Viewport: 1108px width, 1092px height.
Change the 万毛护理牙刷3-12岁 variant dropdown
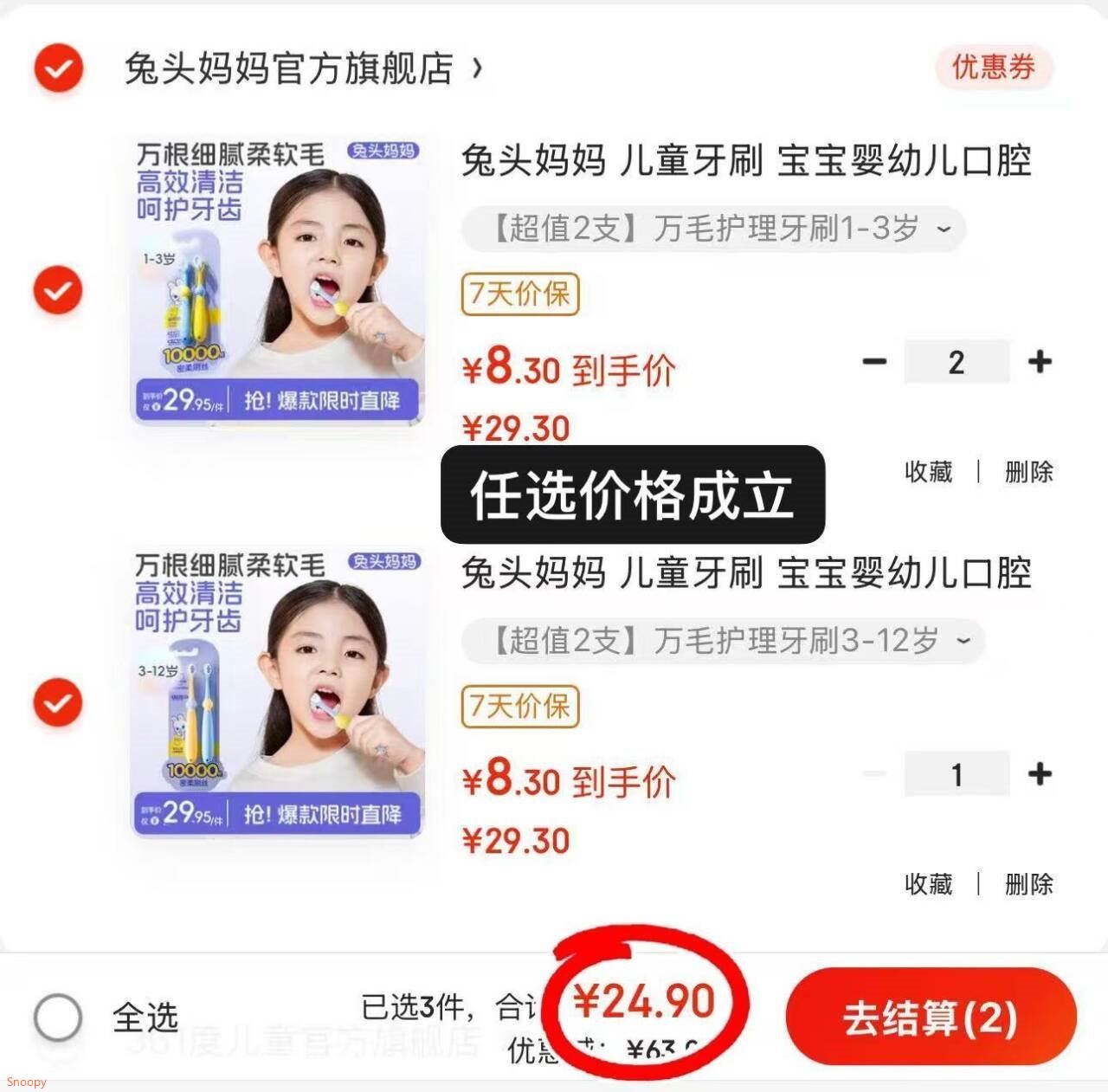[724, 641]
